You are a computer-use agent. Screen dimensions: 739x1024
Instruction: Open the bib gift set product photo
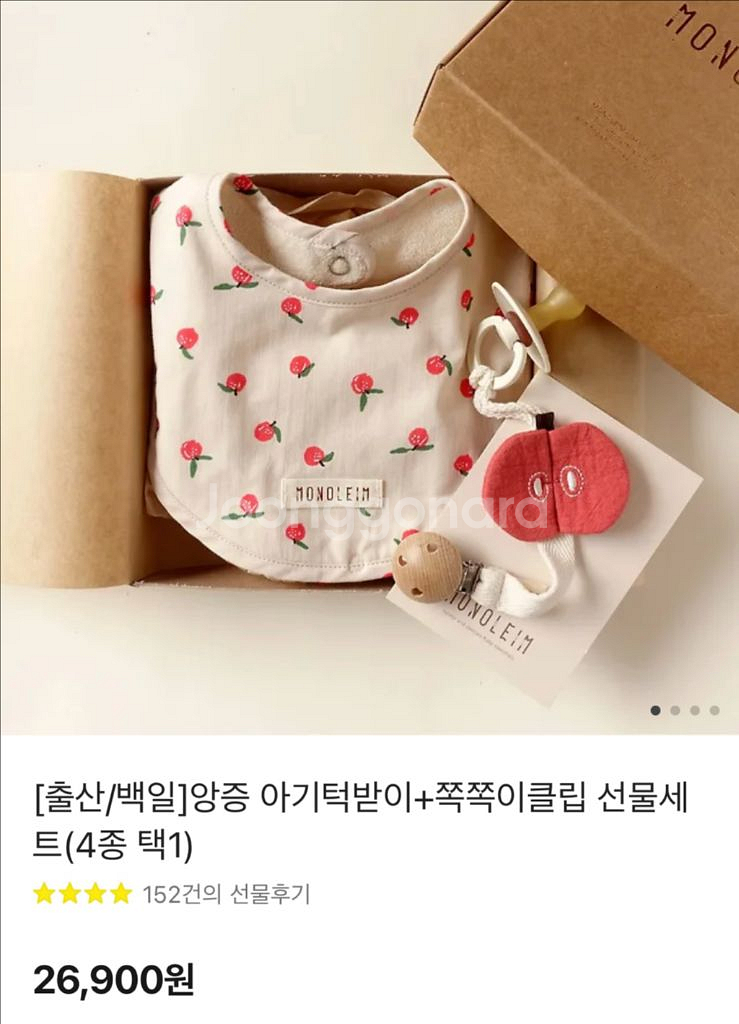tap(370, 367)
